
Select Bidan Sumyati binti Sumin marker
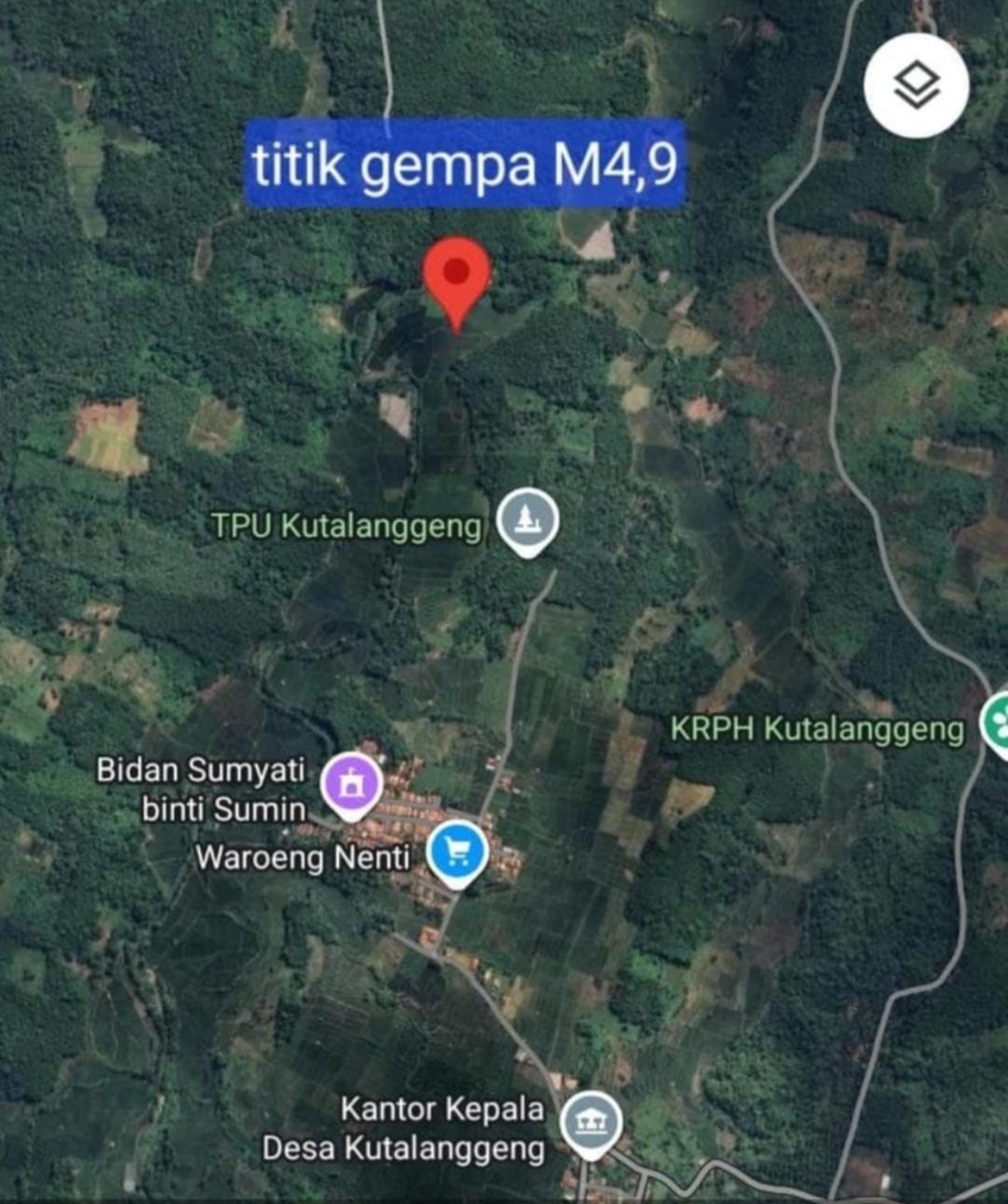coord(351,784)
